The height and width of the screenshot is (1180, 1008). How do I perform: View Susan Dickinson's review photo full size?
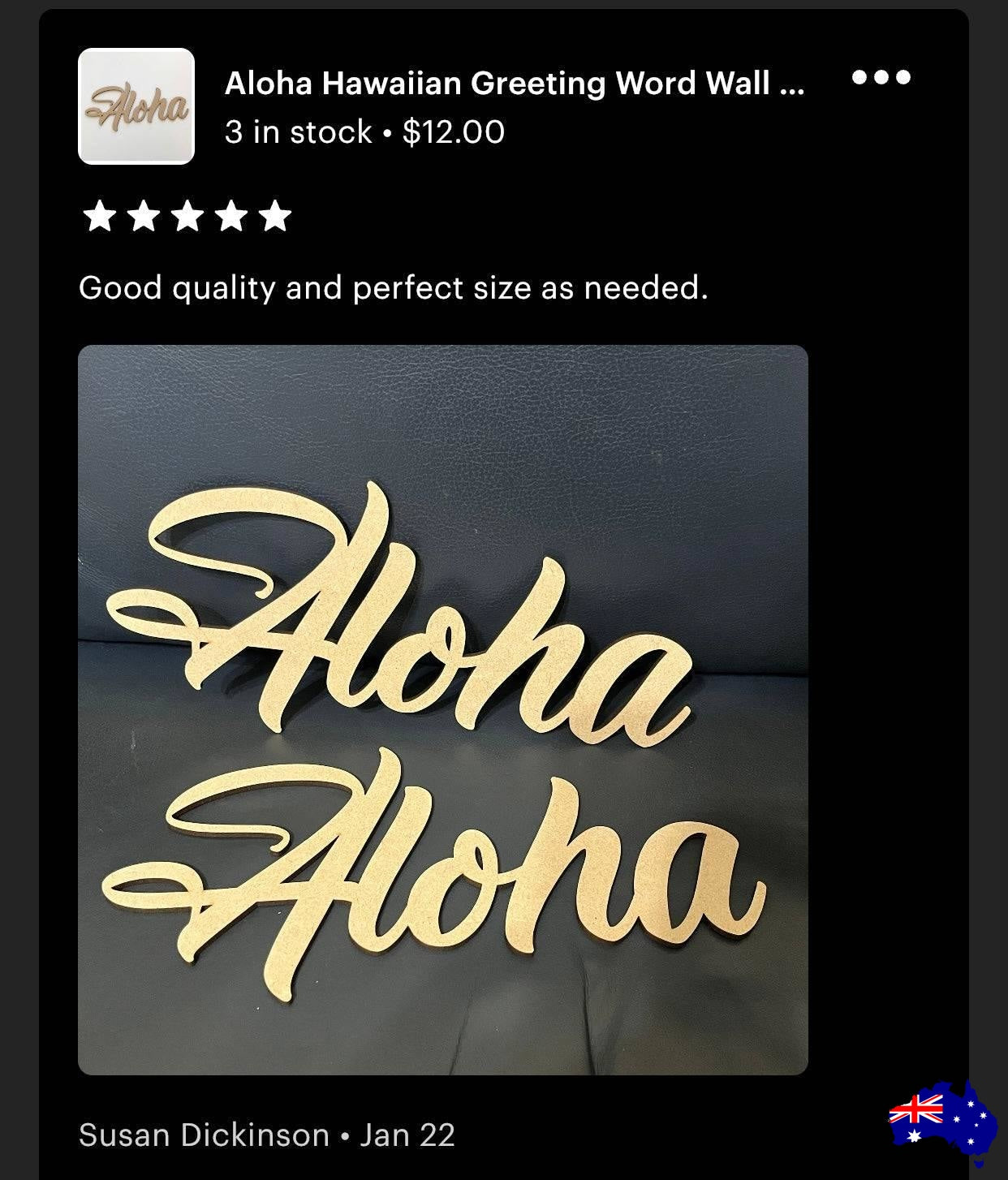[x=443, y=709]
